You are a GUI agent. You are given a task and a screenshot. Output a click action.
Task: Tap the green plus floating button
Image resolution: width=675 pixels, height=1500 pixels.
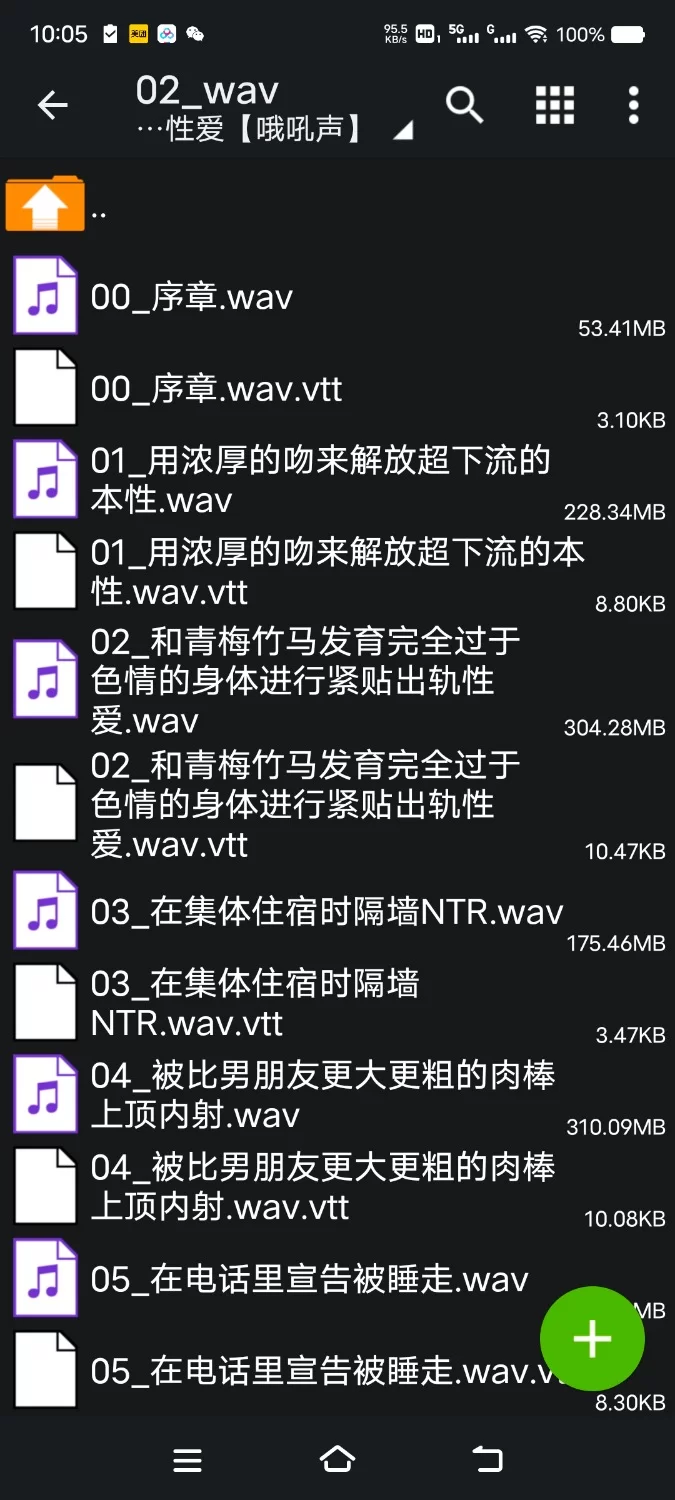[x=592, y=1338]
